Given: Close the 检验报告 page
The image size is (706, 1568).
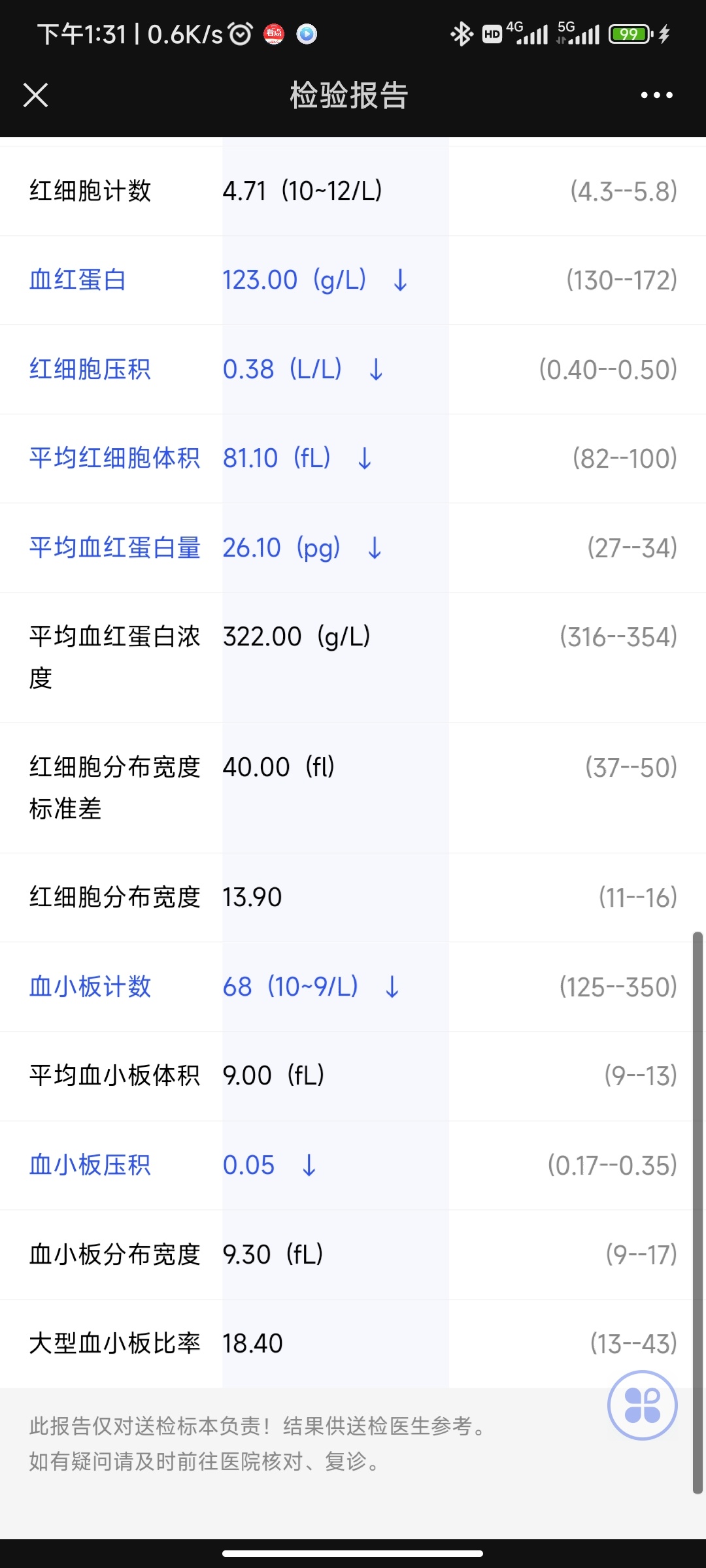Looking at the screenshot, I should coord(36,95).
